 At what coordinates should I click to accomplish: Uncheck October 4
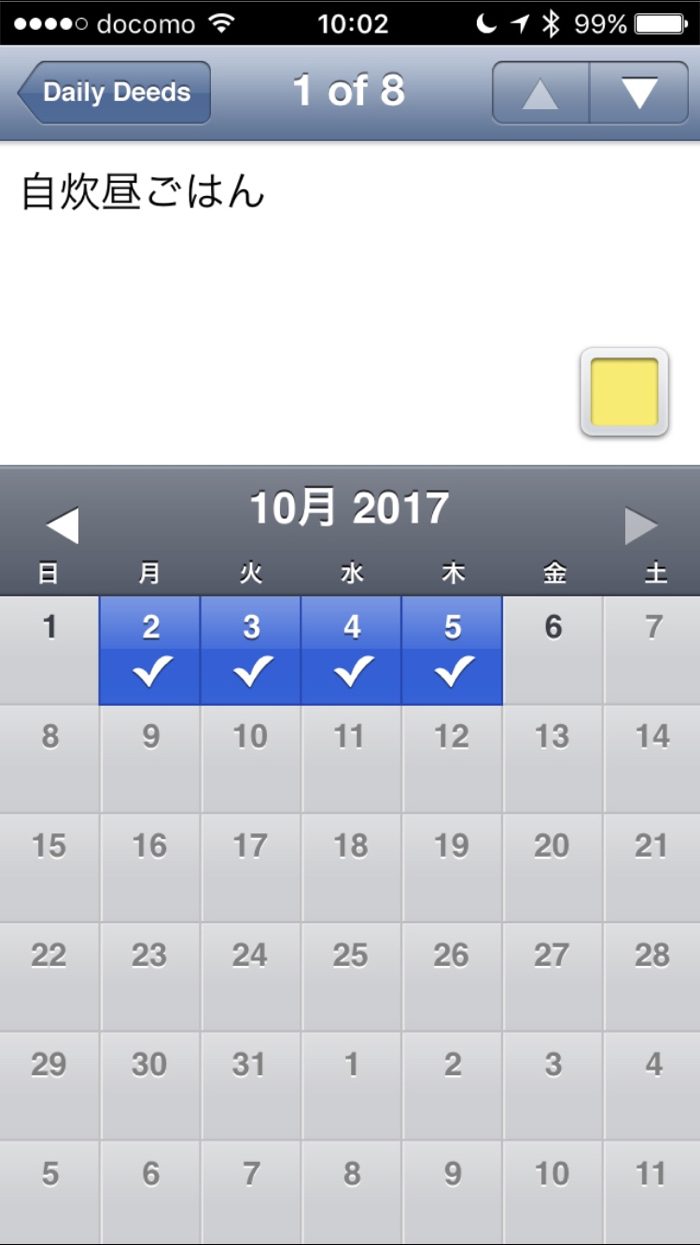coord(352,650)
